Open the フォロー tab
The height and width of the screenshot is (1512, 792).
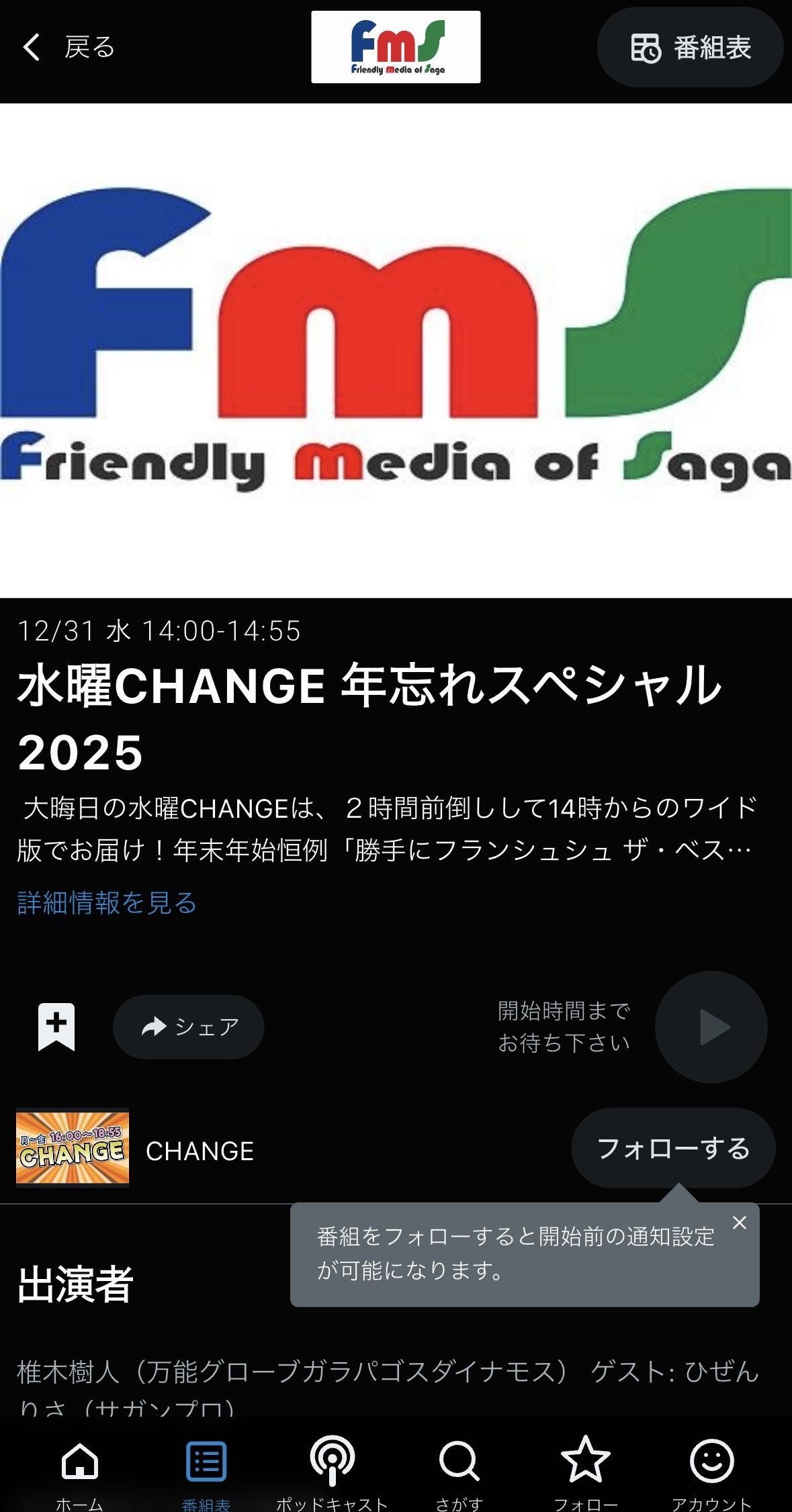click(x=586, y=1470)
